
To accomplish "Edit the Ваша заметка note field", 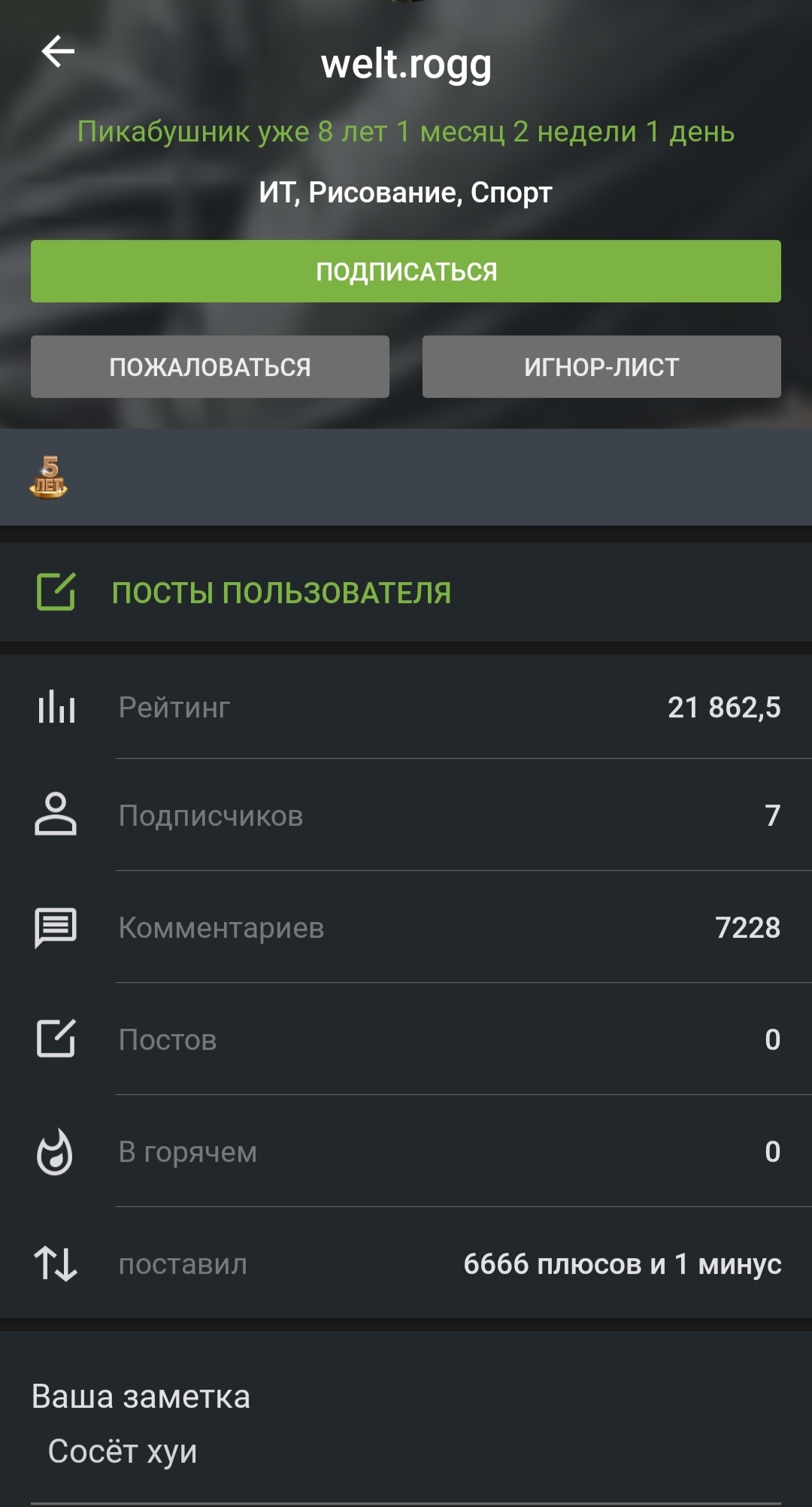I will (406, 1451).
